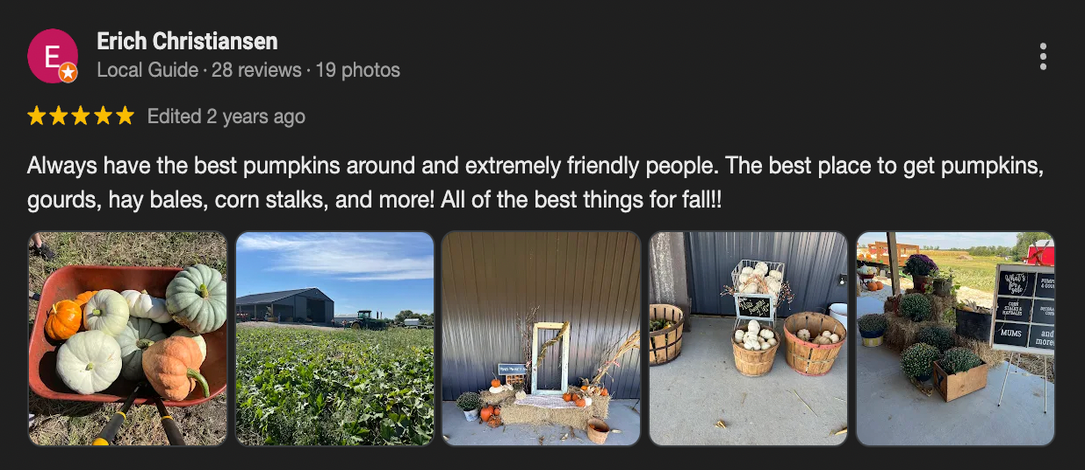This screenshot has height=470, width=1085.
Task: Open photo of baskets with white pumpkins
Action: [x=748, y=338]
